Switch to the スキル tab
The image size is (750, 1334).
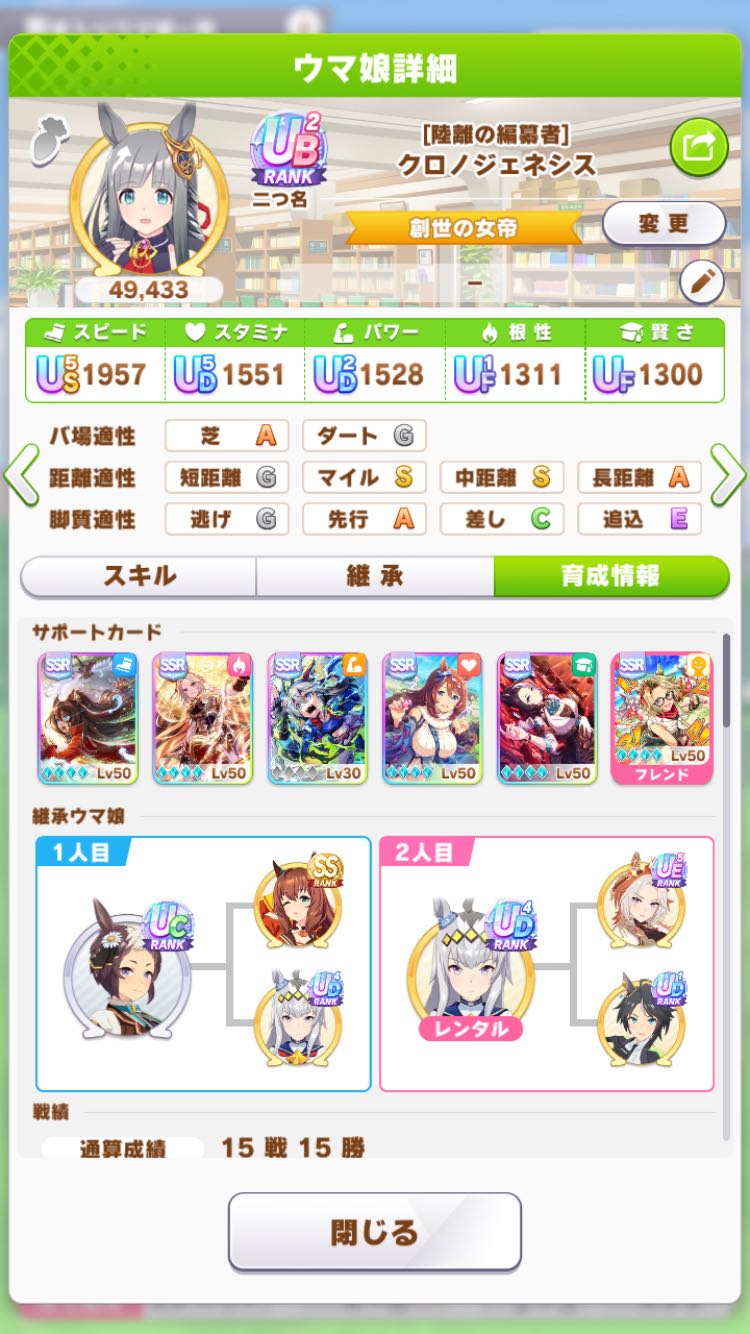[138, 576]
